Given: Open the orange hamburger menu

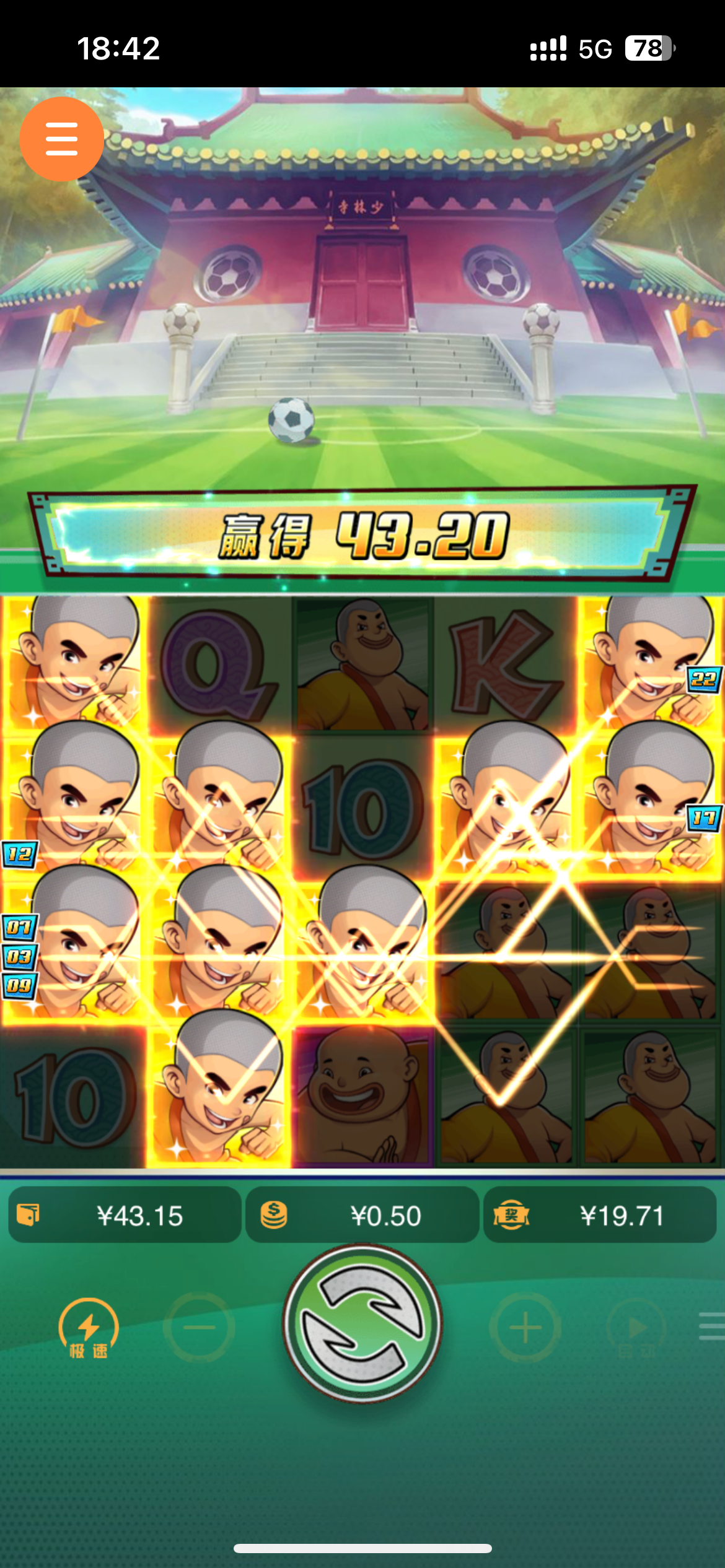Looking at the screenshot, I should (61, 139).
